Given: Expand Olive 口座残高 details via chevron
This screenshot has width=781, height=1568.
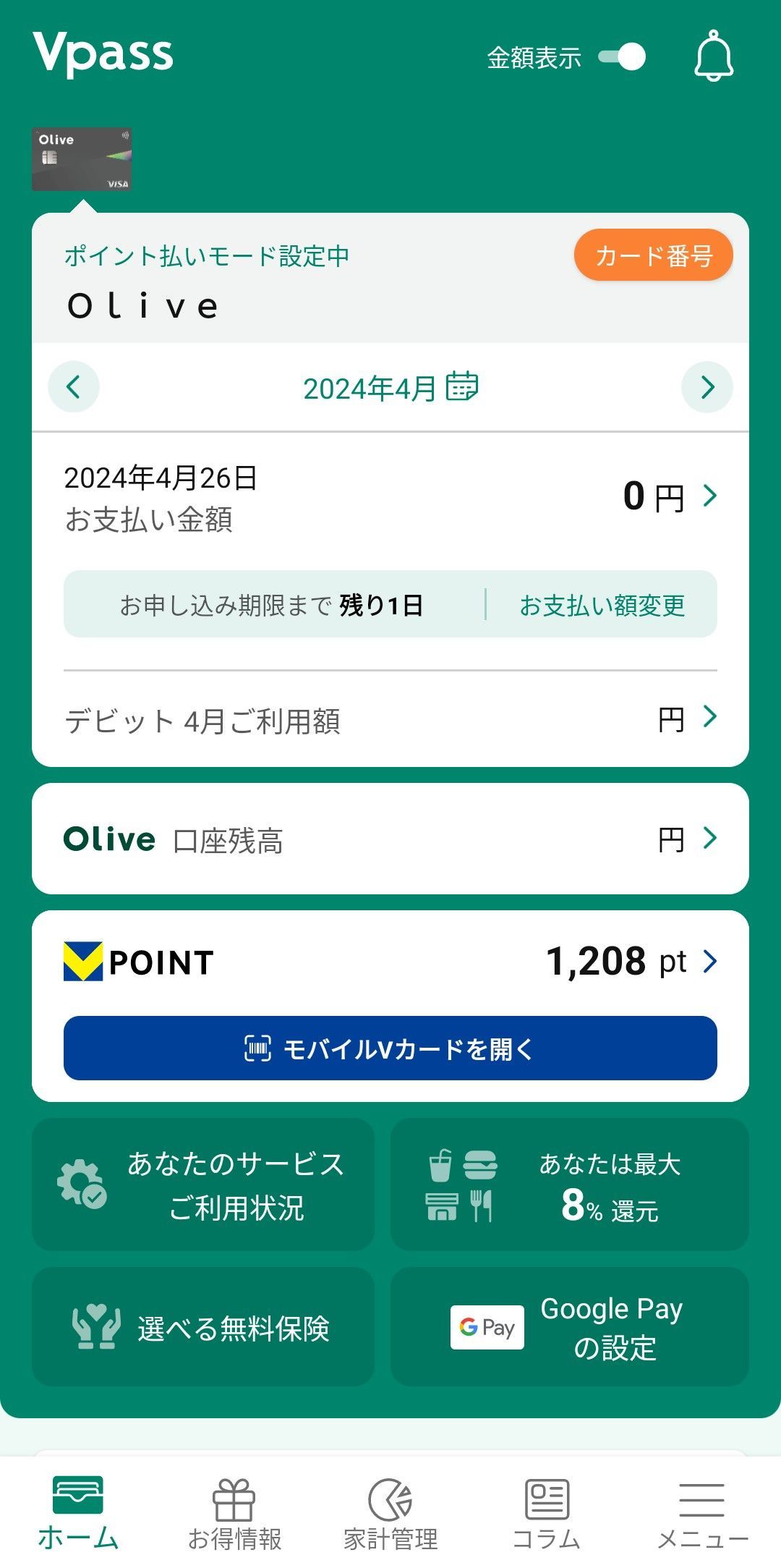Looking at the screenshot, I should tap(712, 838).
